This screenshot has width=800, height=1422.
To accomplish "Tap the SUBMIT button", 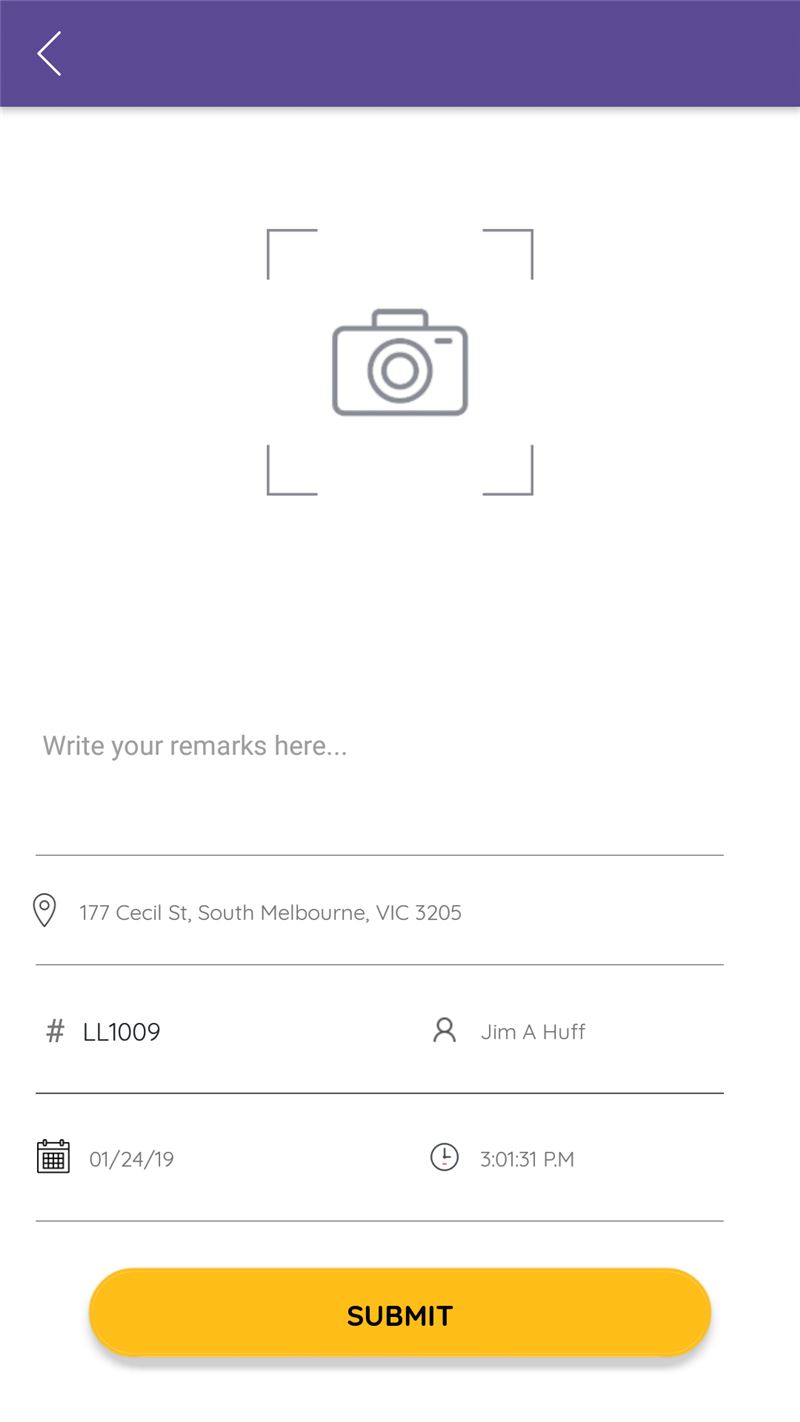I will pyautogui.click(x=400, y=1313).
